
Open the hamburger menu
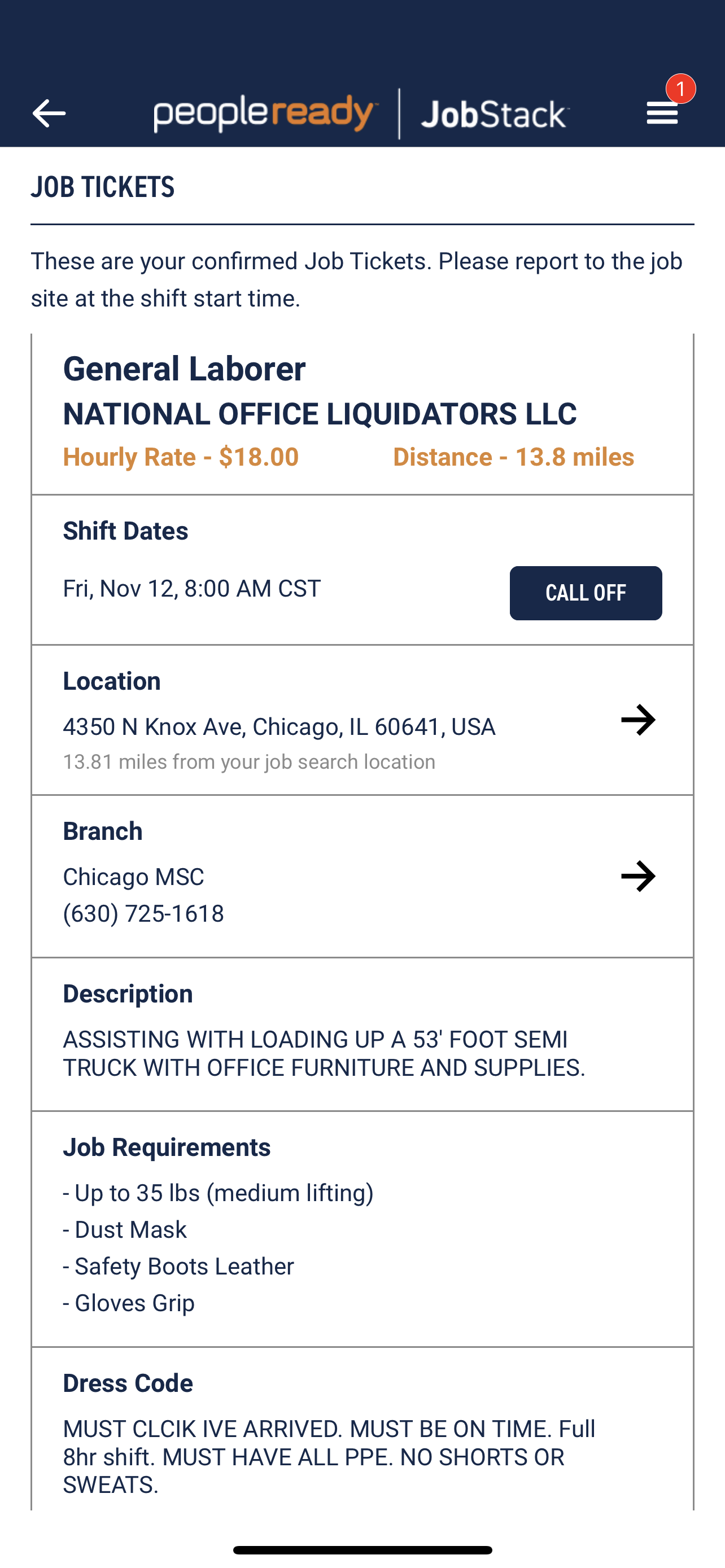click(x=662, y=113)
